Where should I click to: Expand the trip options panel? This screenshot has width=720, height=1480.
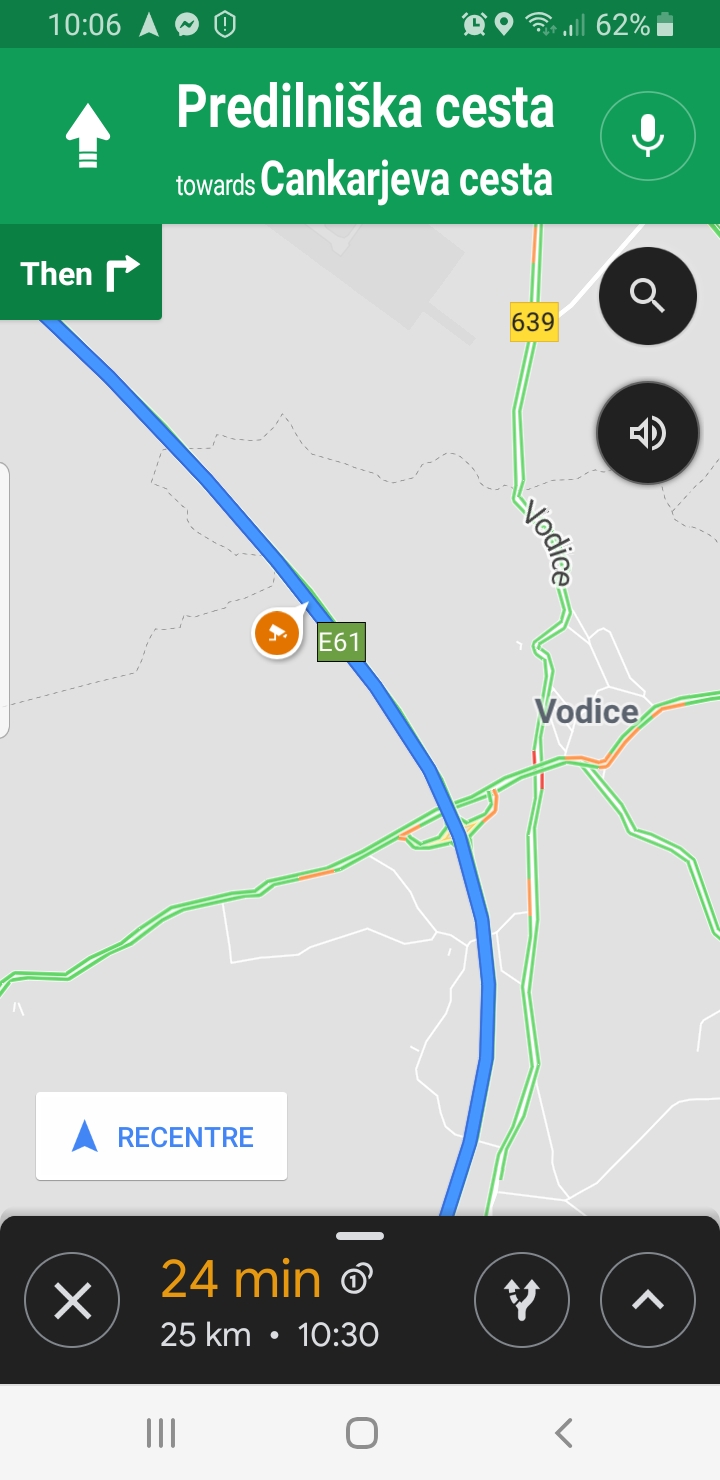point(647,1301)
